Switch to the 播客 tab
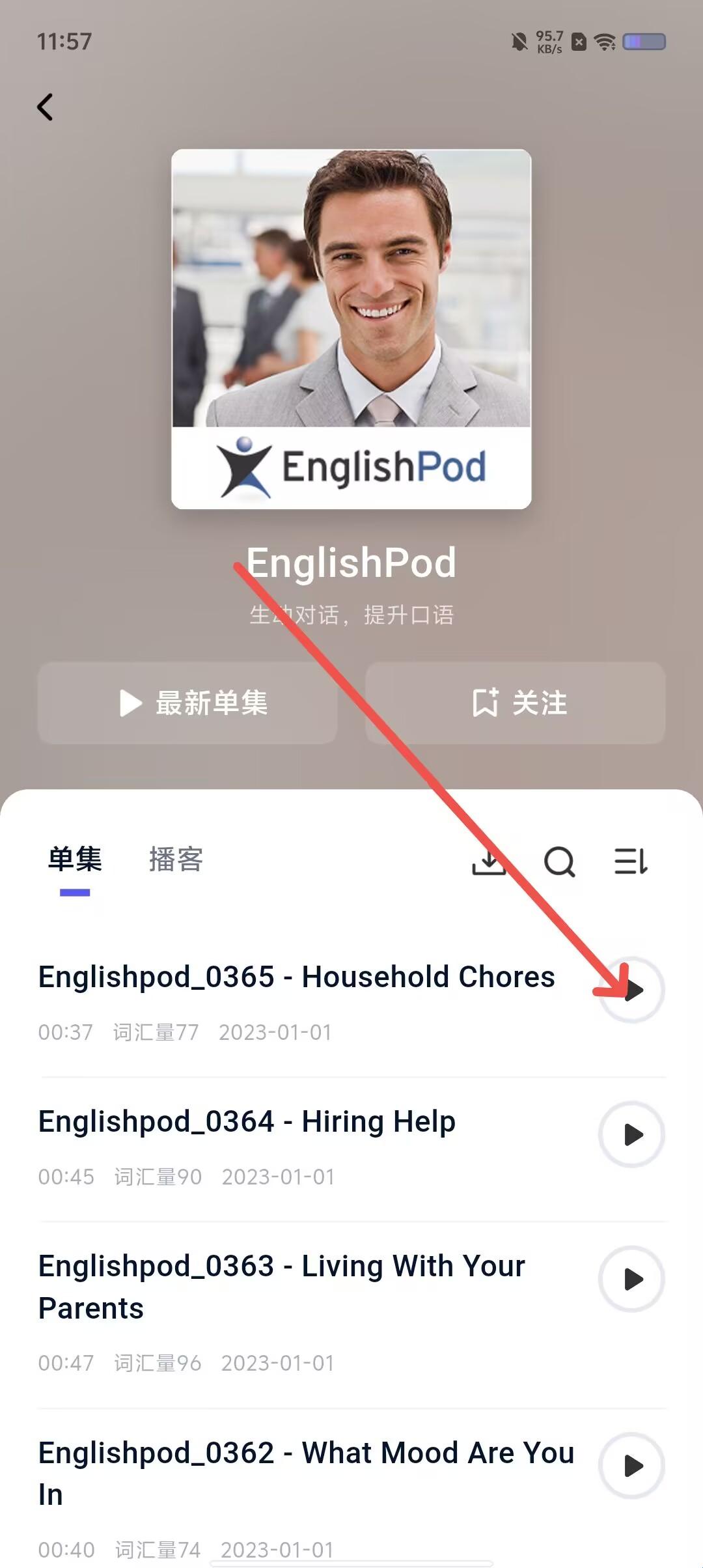The height and width of the screenshot is (1568, 703). click(x=176, y=860)
